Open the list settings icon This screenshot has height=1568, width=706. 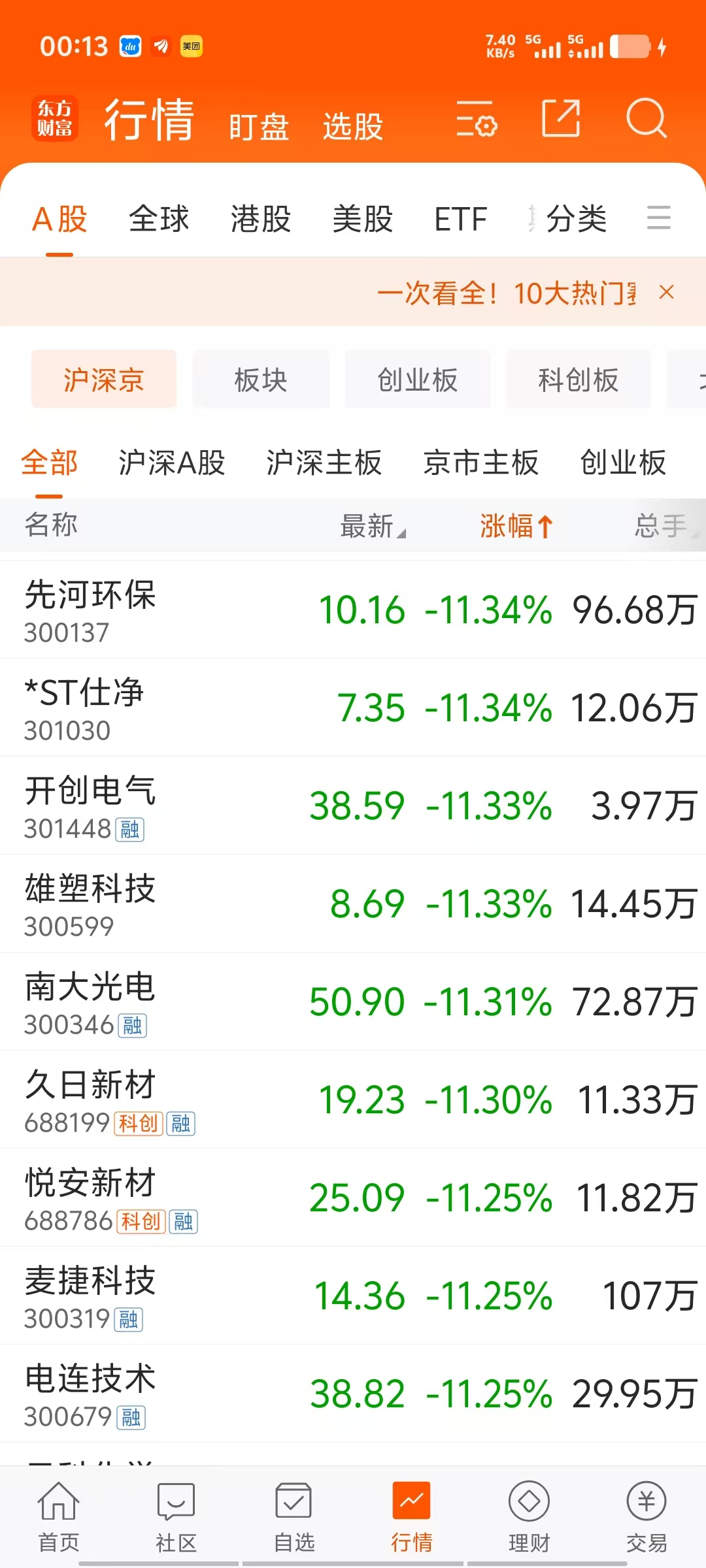point(477,119)
